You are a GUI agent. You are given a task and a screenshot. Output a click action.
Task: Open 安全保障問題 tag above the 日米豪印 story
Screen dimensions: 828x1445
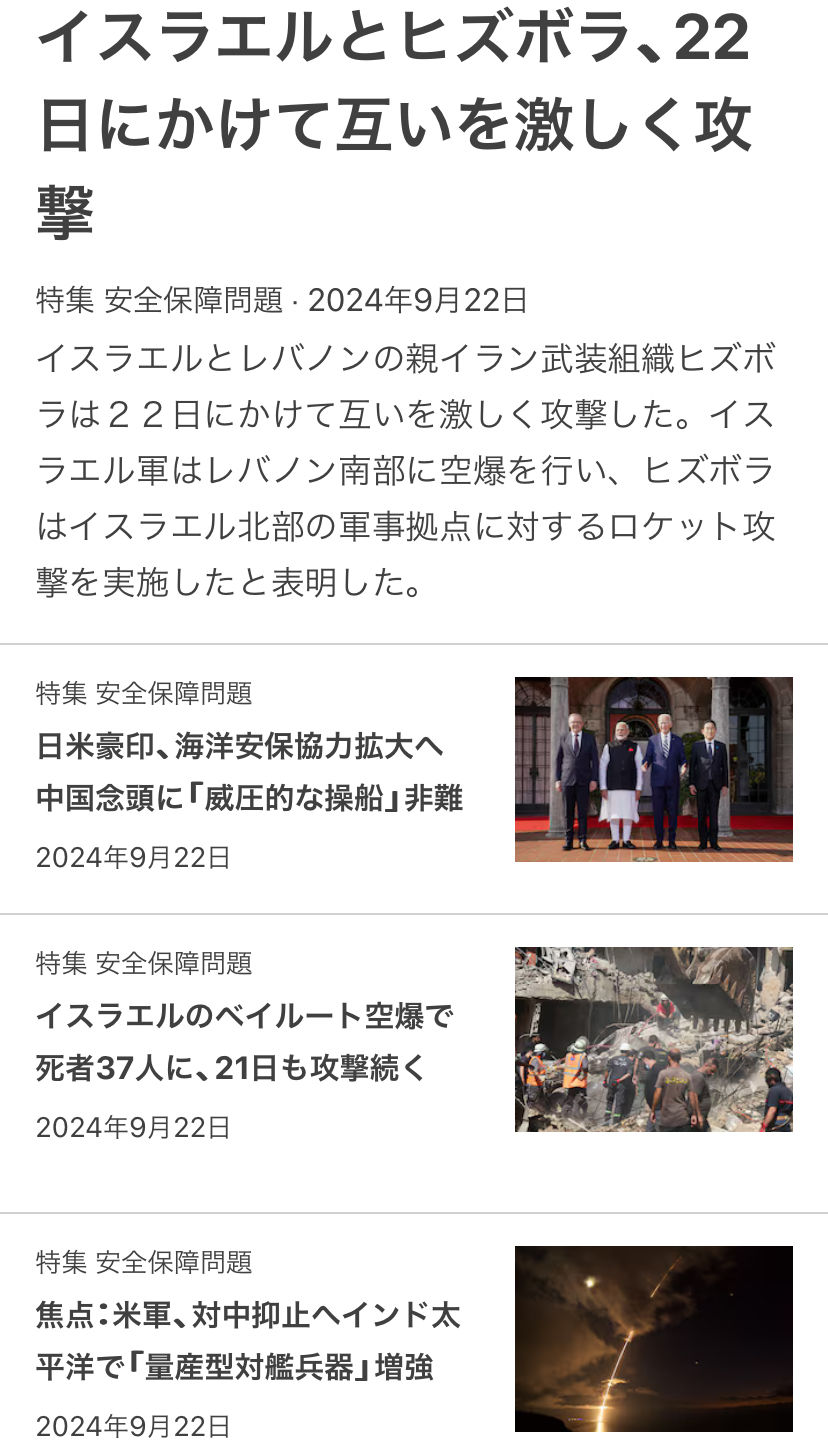pos(174,693)
